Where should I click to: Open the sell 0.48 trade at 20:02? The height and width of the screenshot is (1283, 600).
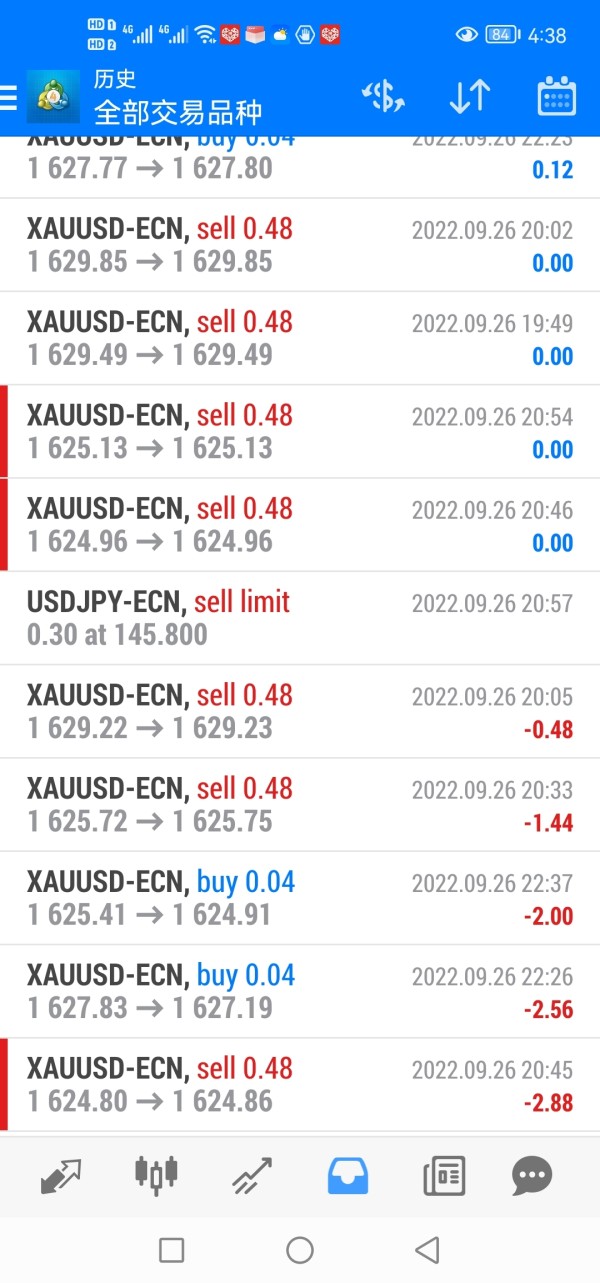tap(300, 245)
